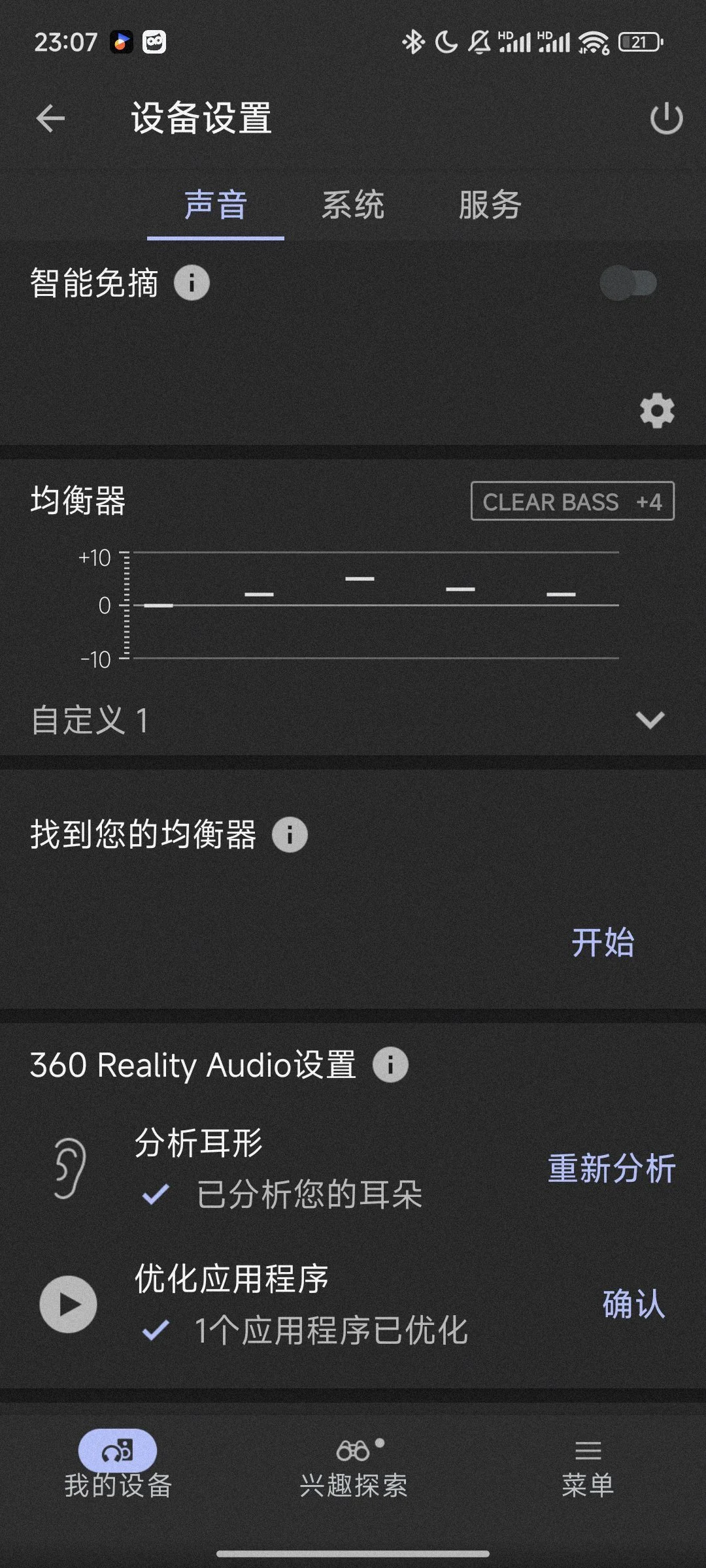Show info about 360 Reality Audio设置
The height and width of the screenshot is (1568, 706).
pyautogui.click(x=390, y=1065)
